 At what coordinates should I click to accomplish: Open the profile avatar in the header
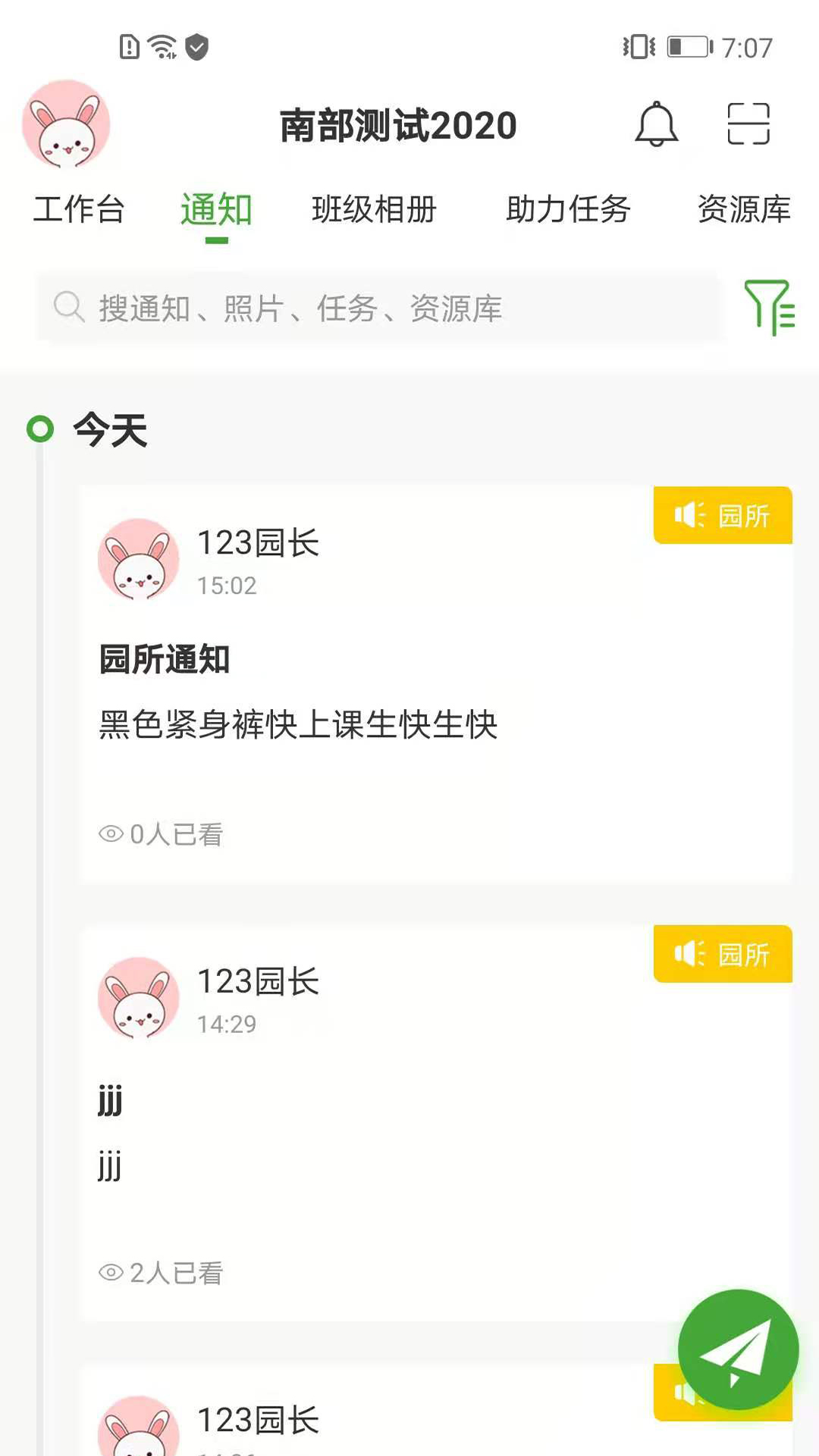click(x=66, y=124)
